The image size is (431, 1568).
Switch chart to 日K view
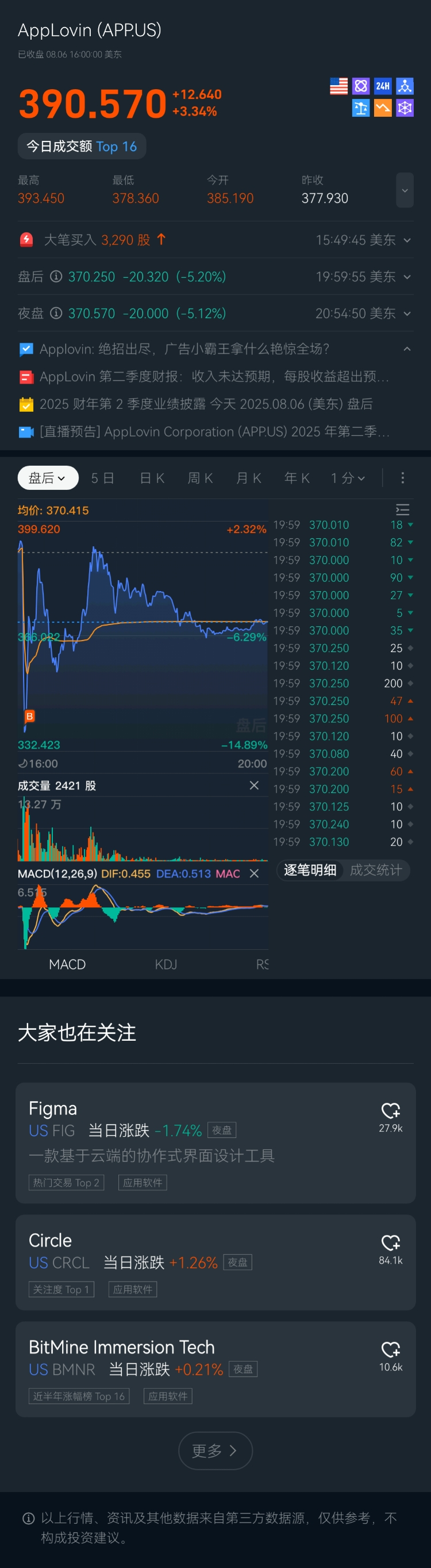coord(152,478)
